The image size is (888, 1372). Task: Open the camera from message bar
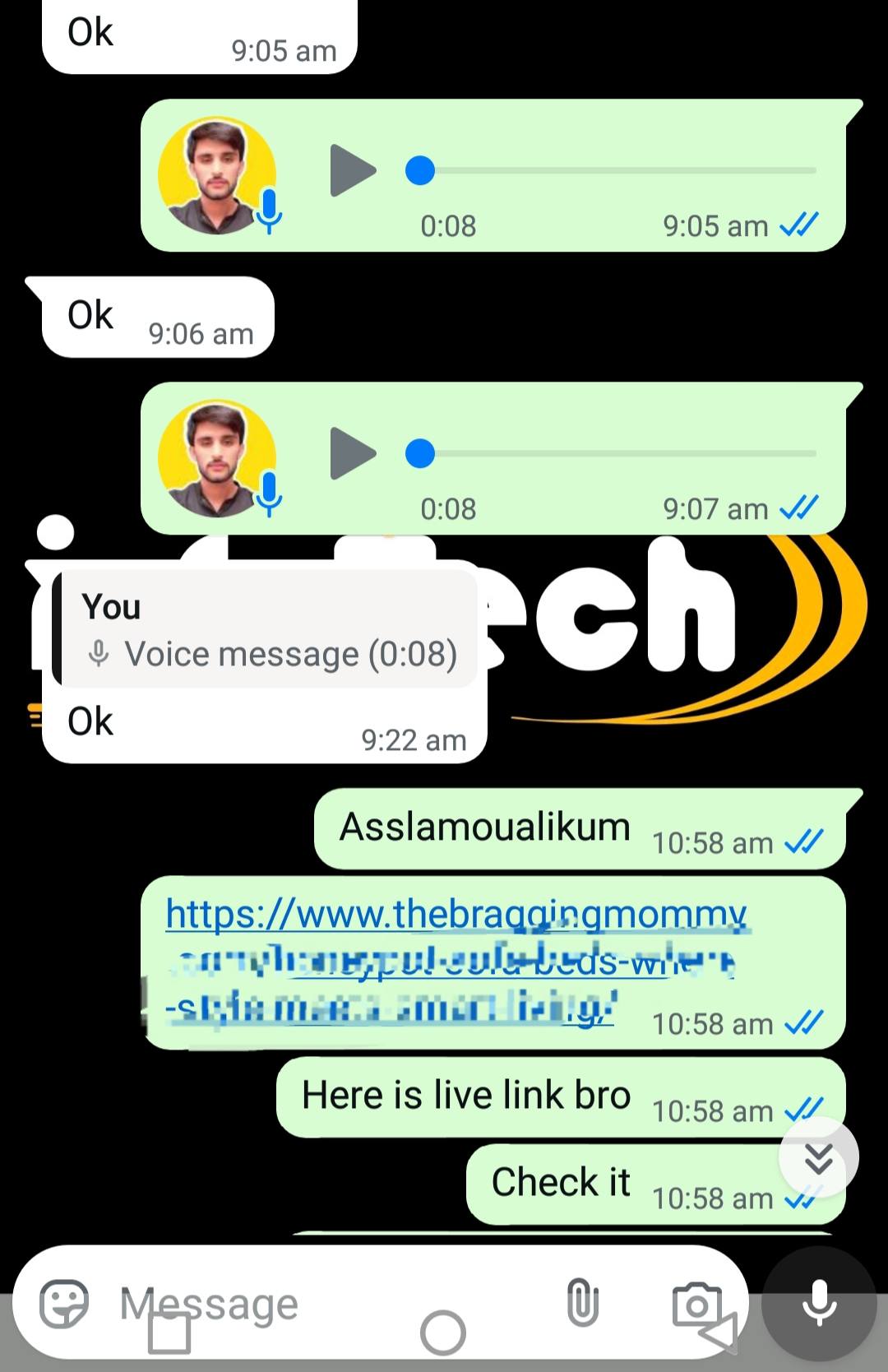[x=696, y=1304]
